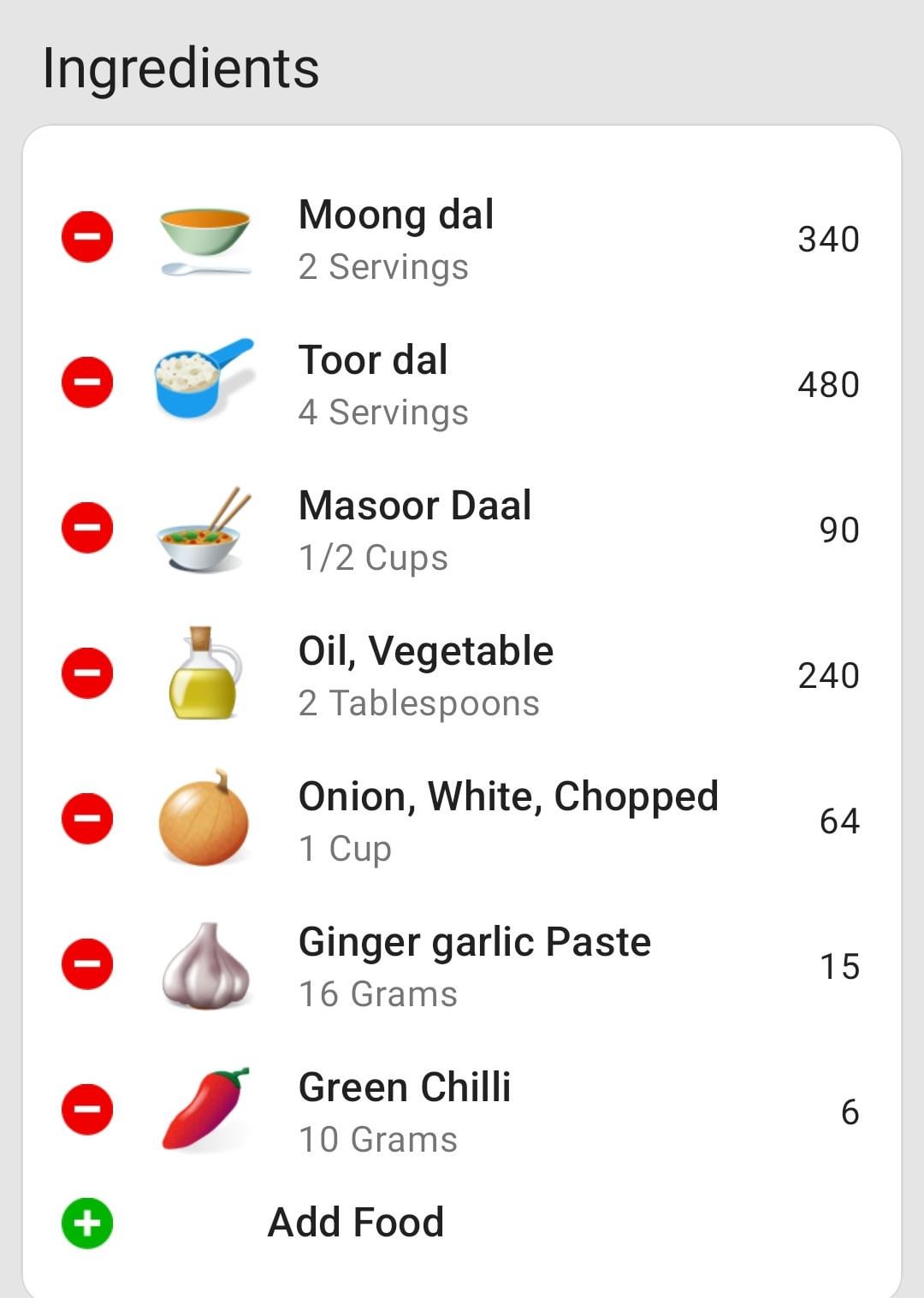This screenshot has height=1298, width=924.
Task: Open the Onion, White, Chopped entry
Action: click(x=507, y=820)
